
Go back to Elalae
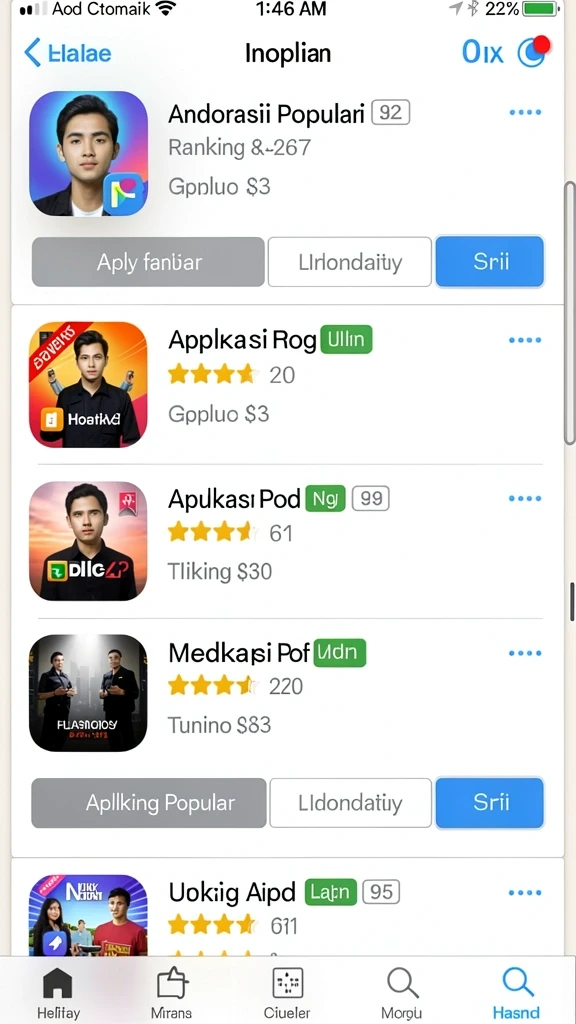pos(67,53)
